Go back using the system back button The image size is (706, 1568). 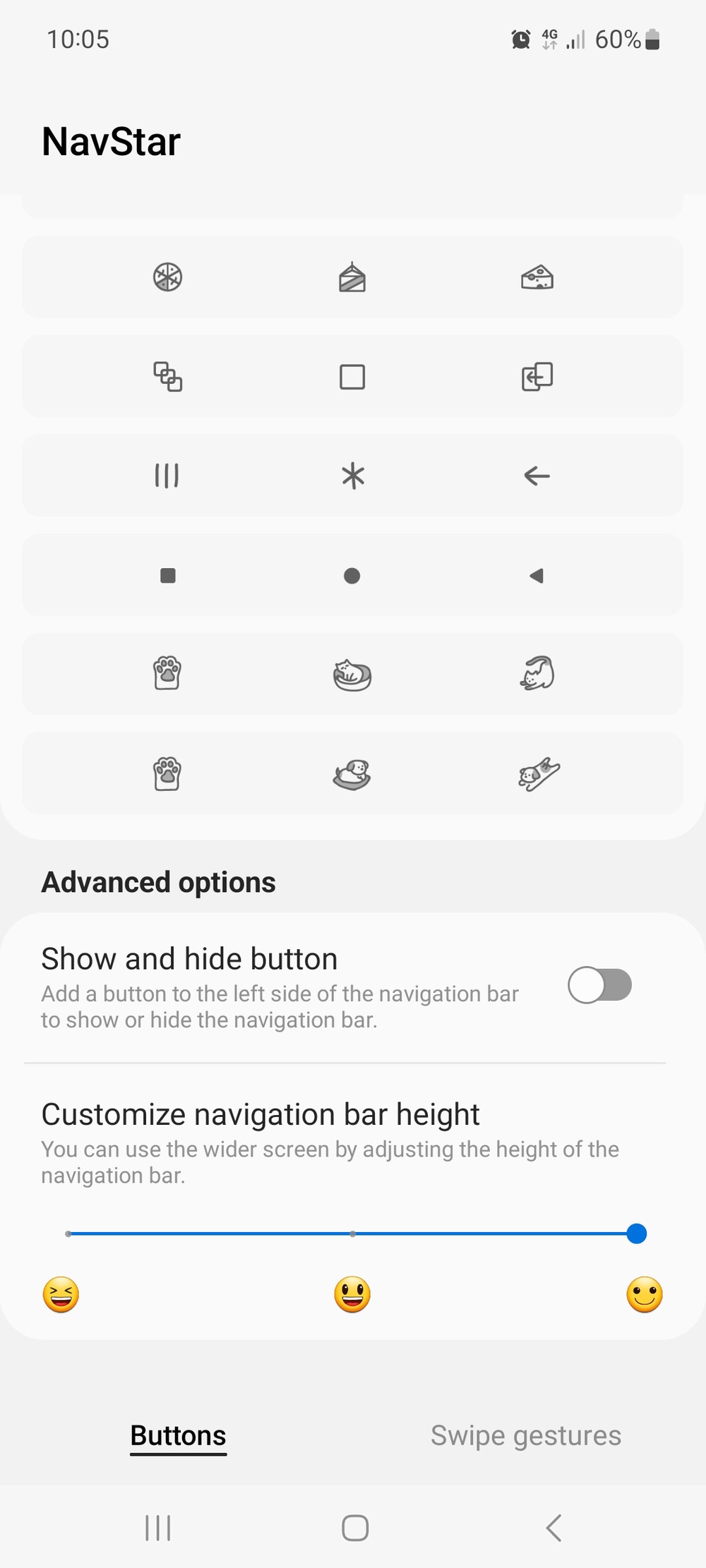[x=554, y=1528]
